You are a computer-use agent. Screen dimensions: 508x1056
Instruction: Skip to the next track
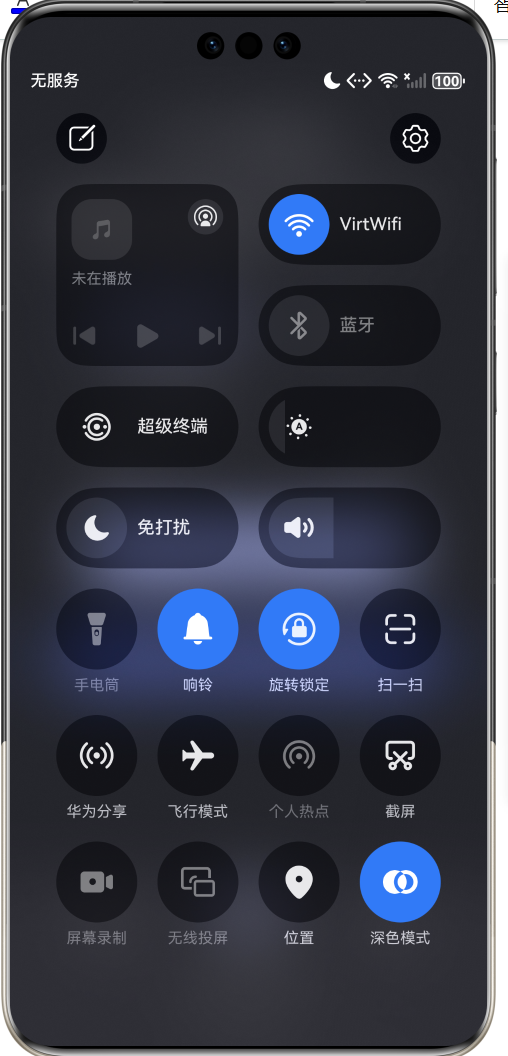click(210, 335)
